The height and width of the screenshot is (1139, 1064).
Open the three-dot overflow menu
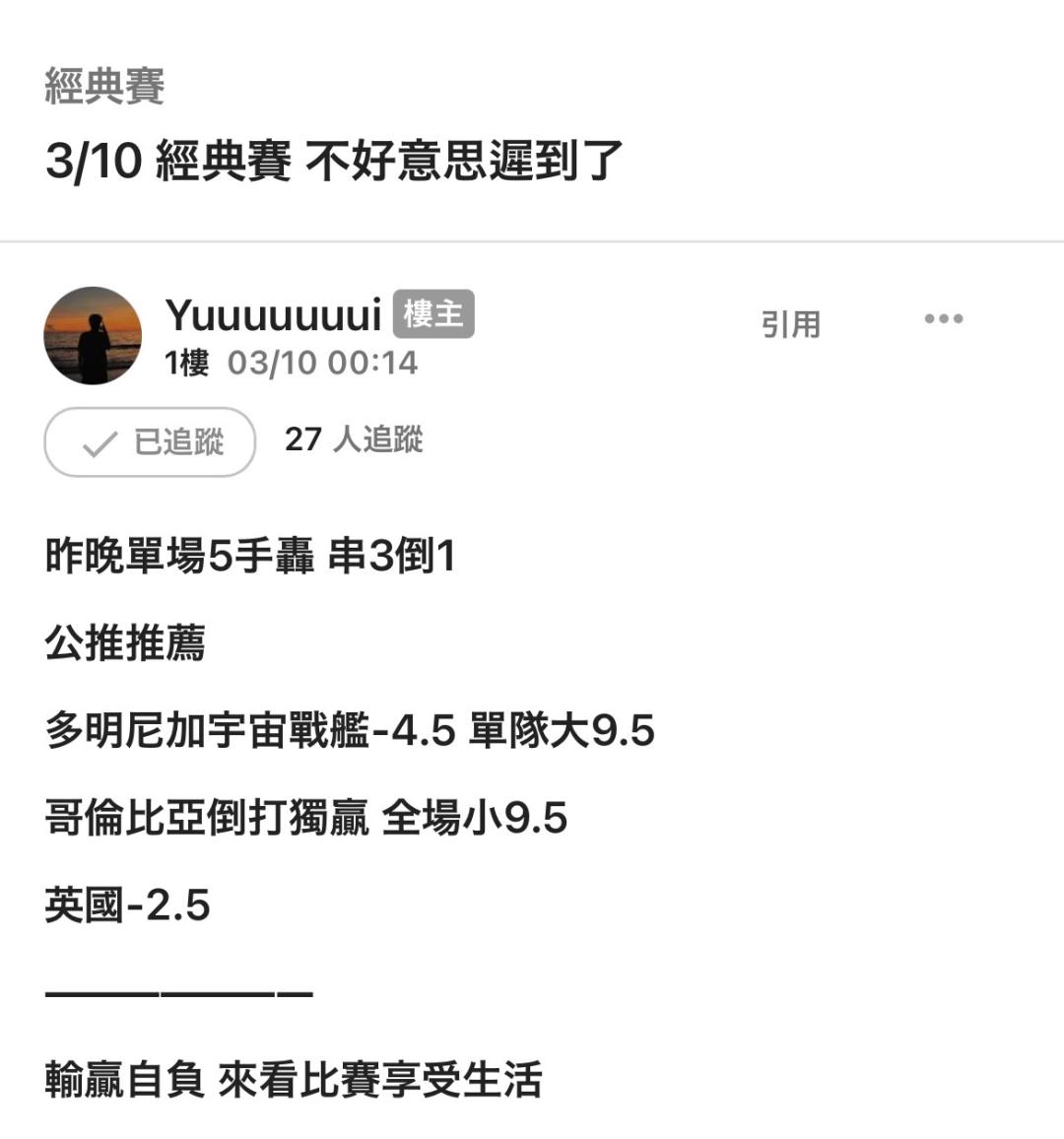[x=943, y=319]
